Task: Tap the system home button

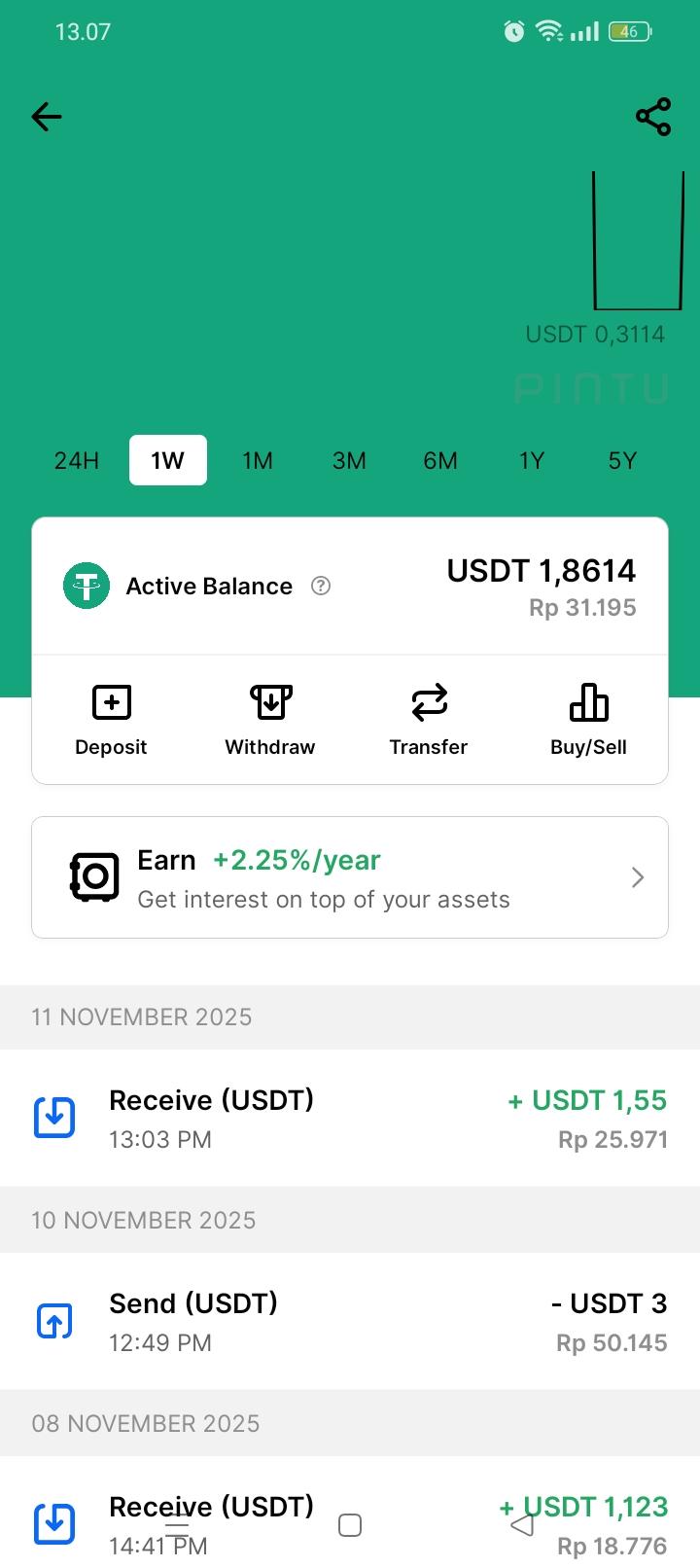Action: 350,1525
